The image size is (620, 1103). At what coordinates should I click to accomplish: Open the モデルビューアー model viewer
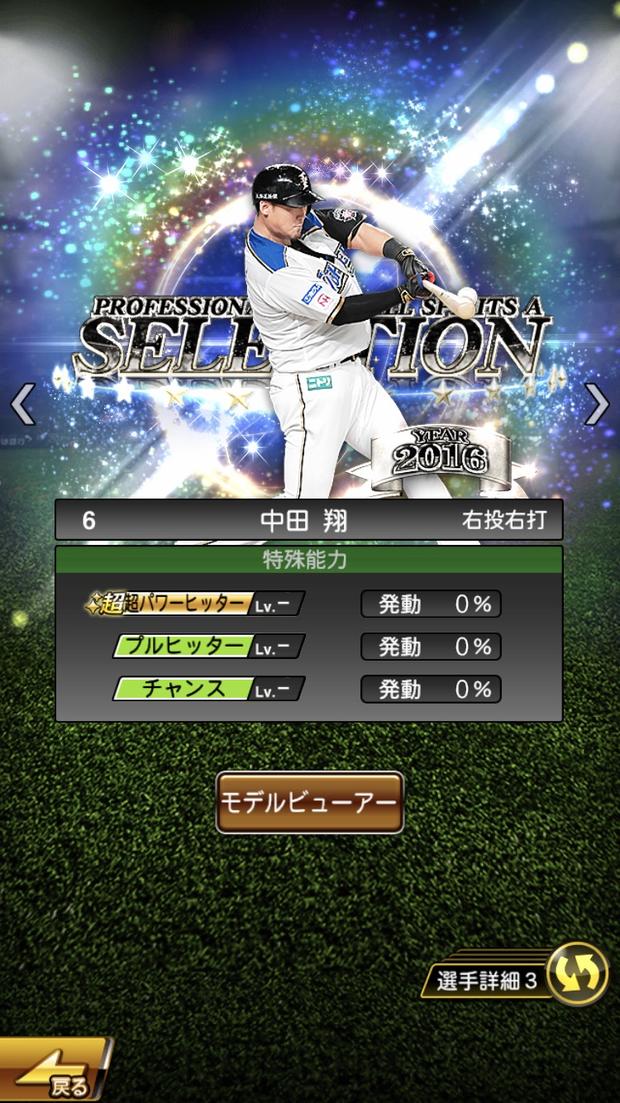[310, 802]
